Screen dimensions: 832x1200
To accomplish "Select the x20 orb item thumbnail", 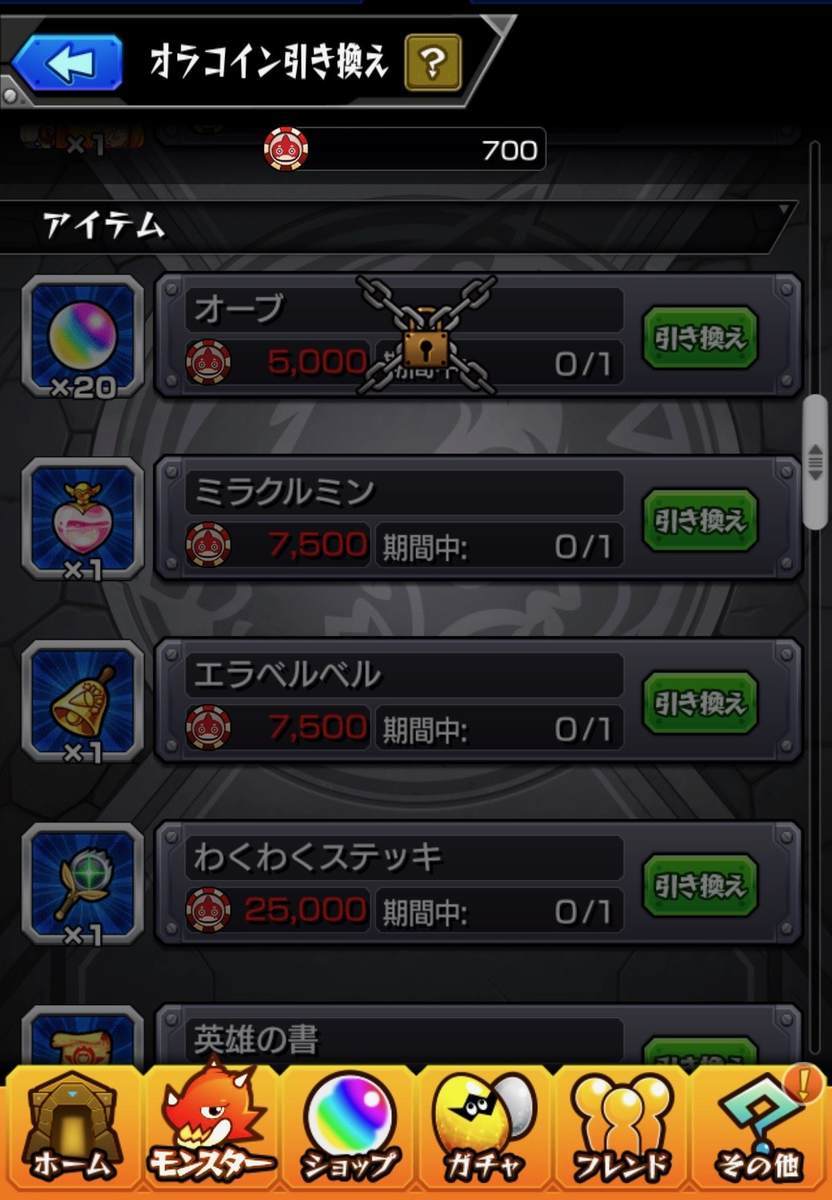I will [x=83, y=337].
